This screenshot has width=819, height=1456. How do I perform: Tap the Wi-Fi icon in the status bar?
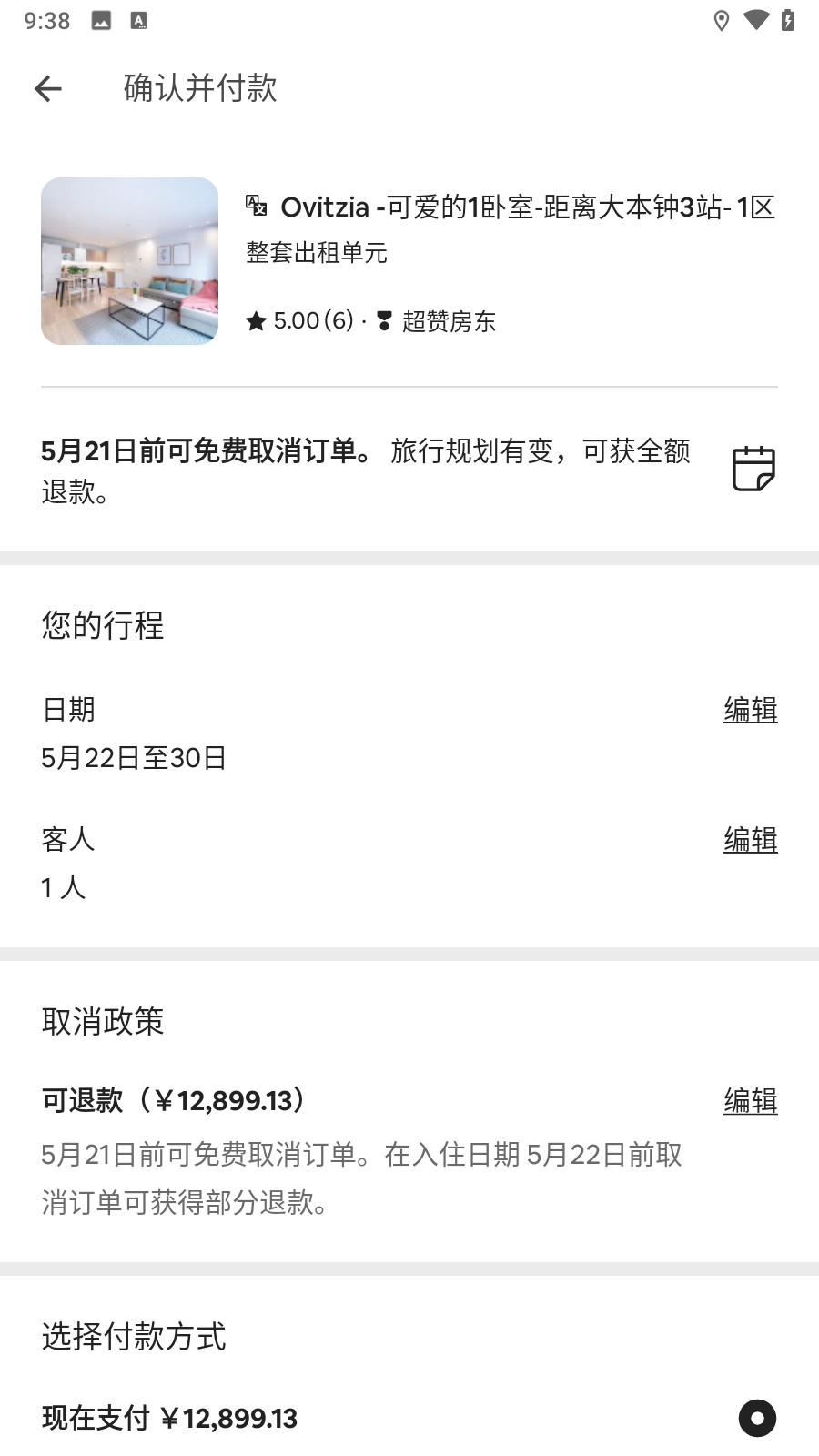click(758, 20)
